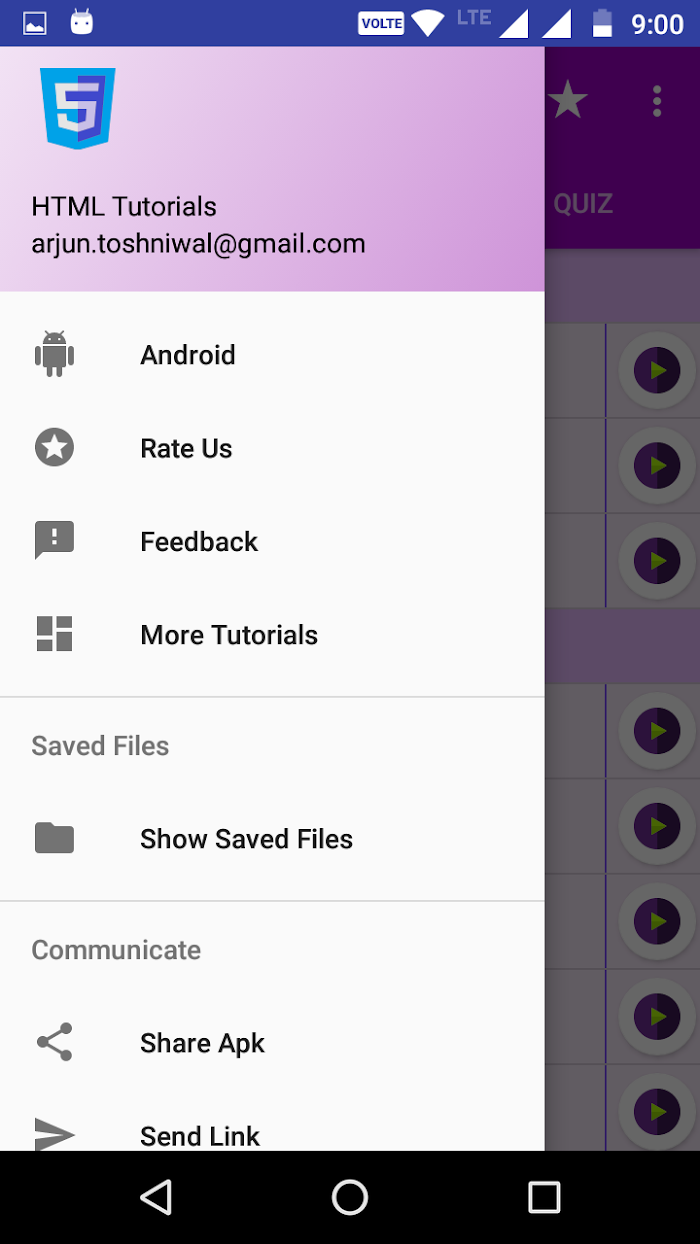Go back using the navigation bar
The height and width of the screenshot is (1244, 700).
pyautogui.click(x=156, y=1197)
